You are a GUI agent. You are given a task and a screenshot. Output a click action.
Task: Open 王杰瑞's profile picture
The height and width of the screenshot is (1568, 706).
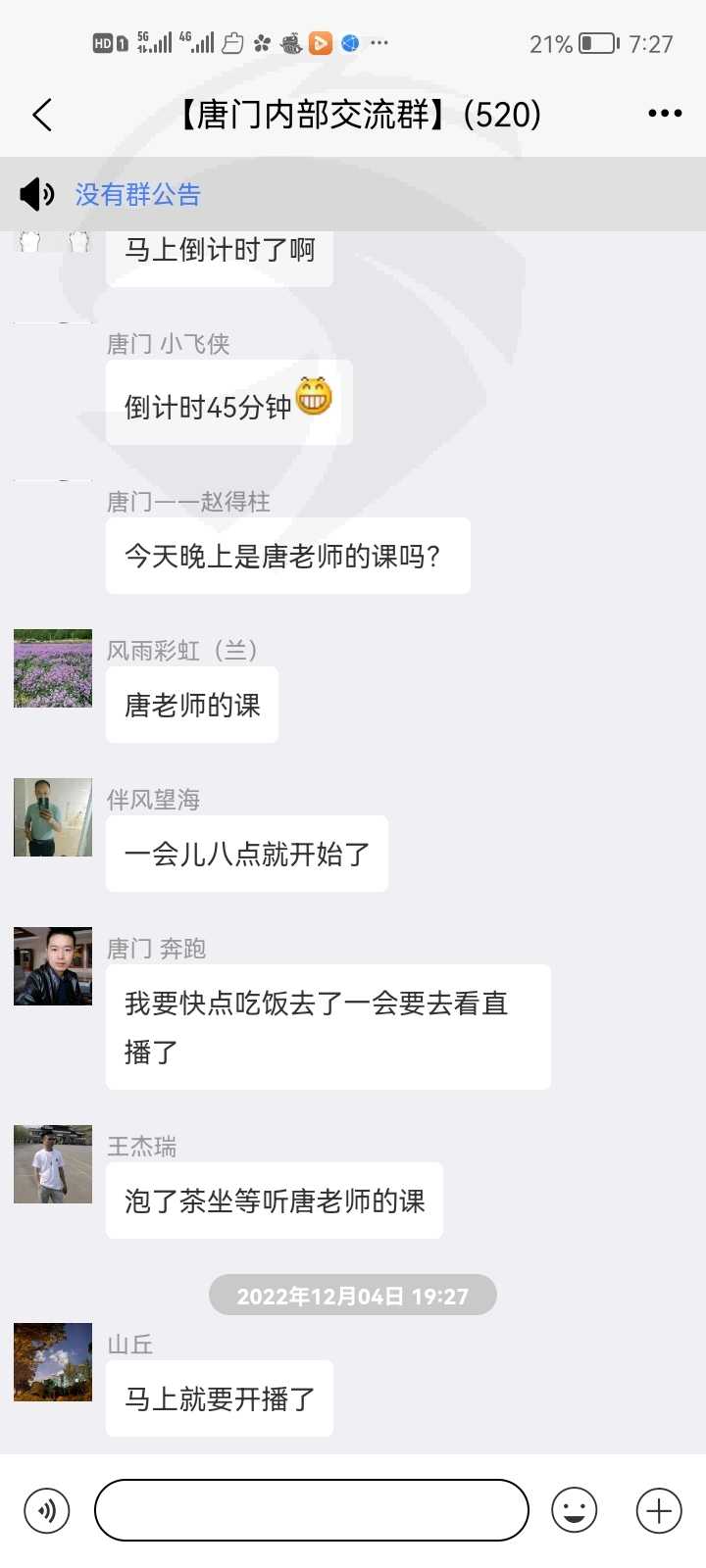click(53, 1164)
